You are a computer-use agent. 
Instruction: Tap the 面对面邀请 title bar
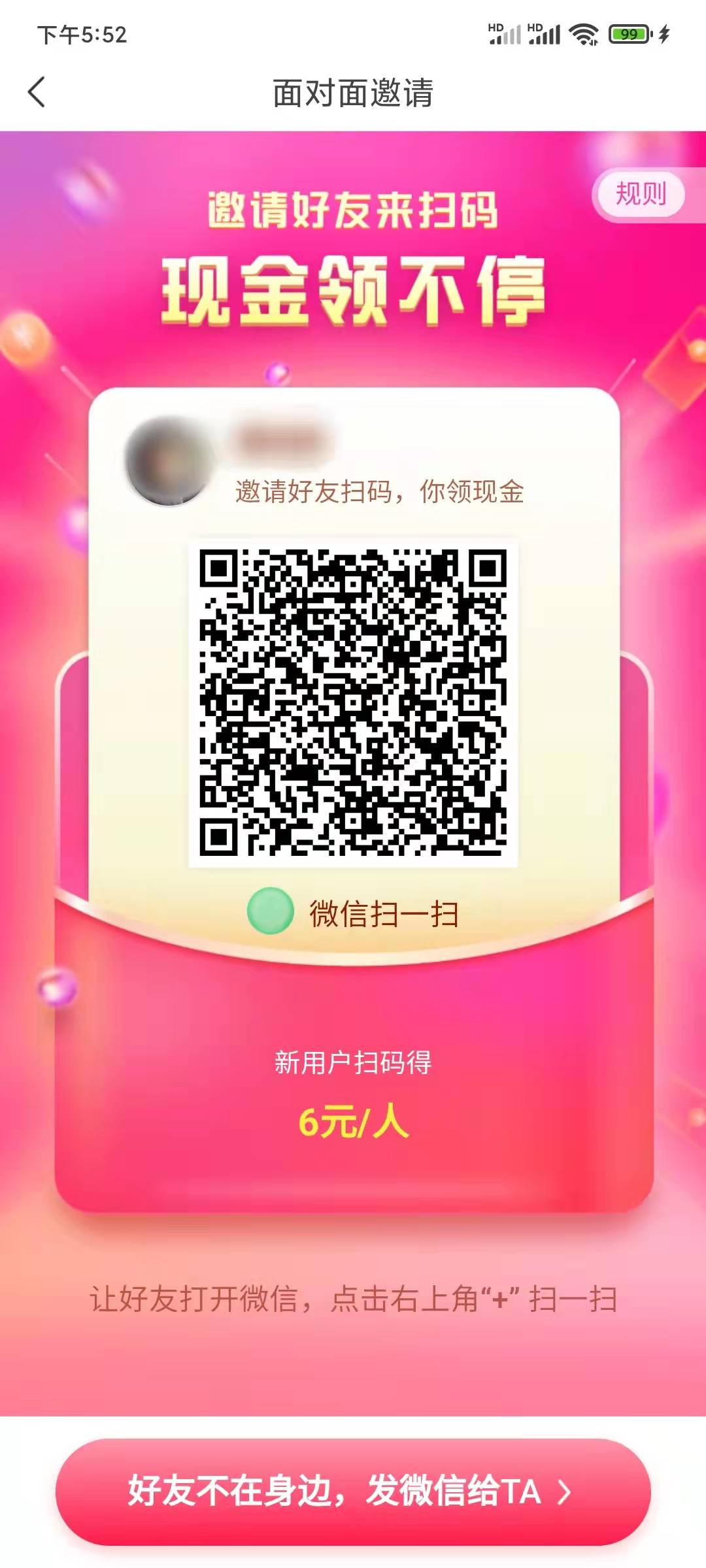point(353,92)
